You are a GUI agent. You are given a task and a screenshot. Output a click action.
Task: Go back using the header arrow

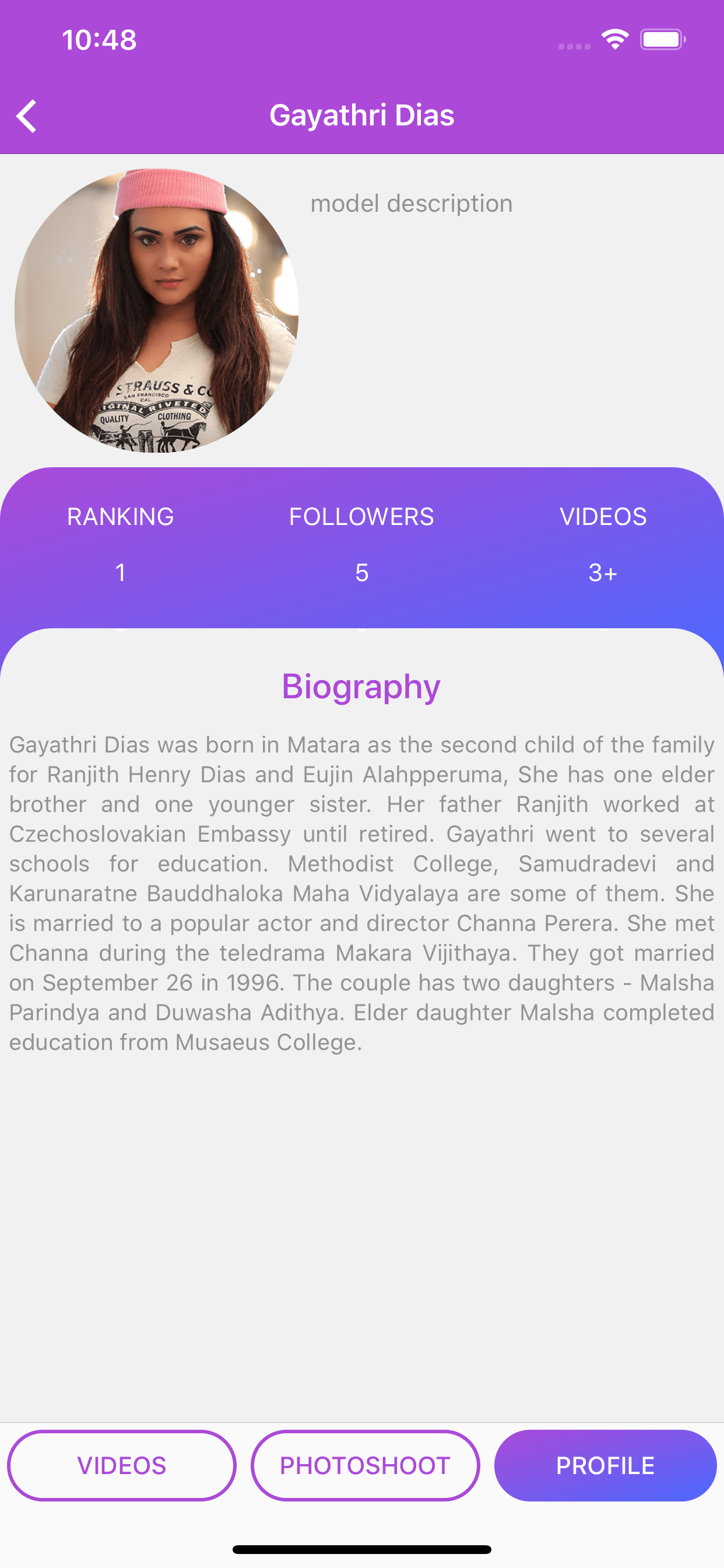click(27, 116)
